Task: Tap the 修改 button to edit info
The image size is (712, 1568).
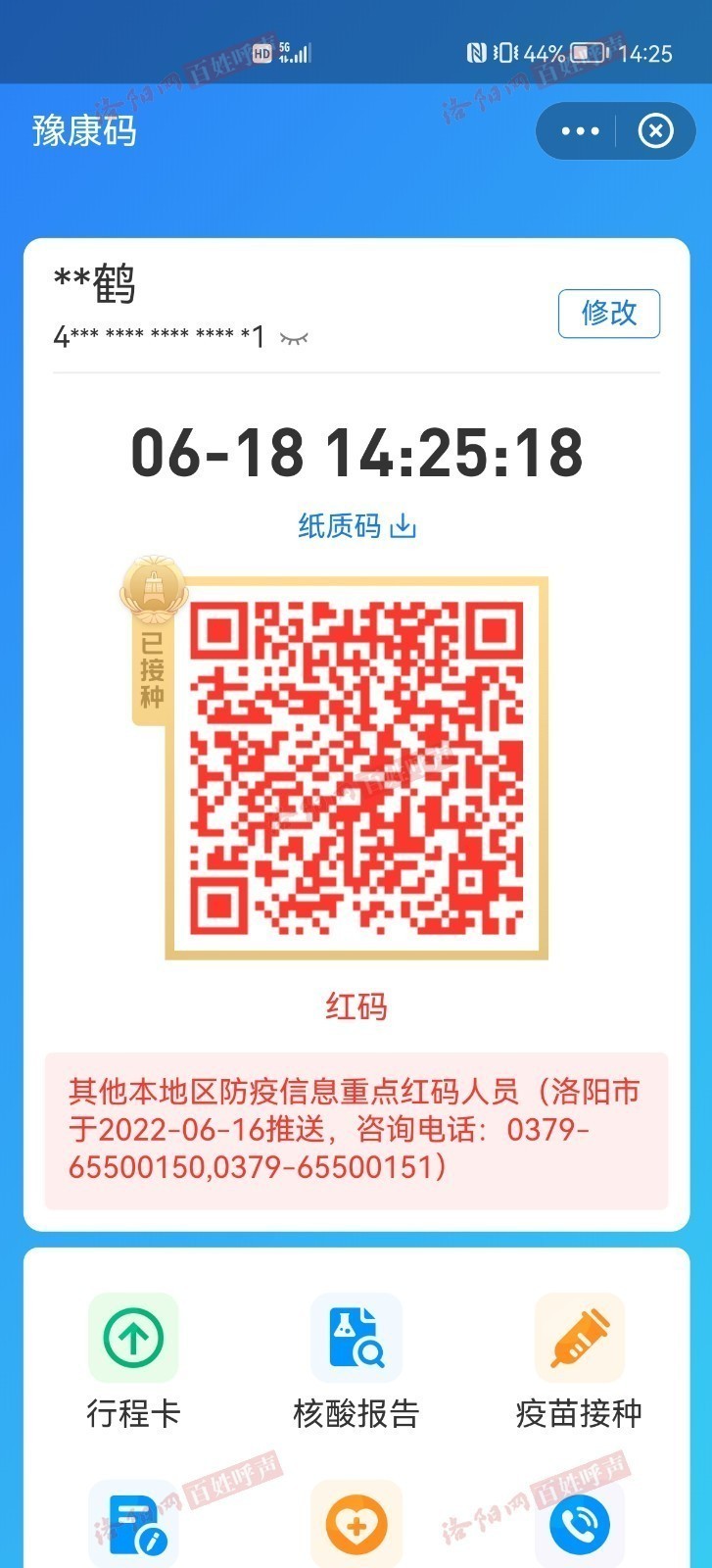Action: [608, 314]
